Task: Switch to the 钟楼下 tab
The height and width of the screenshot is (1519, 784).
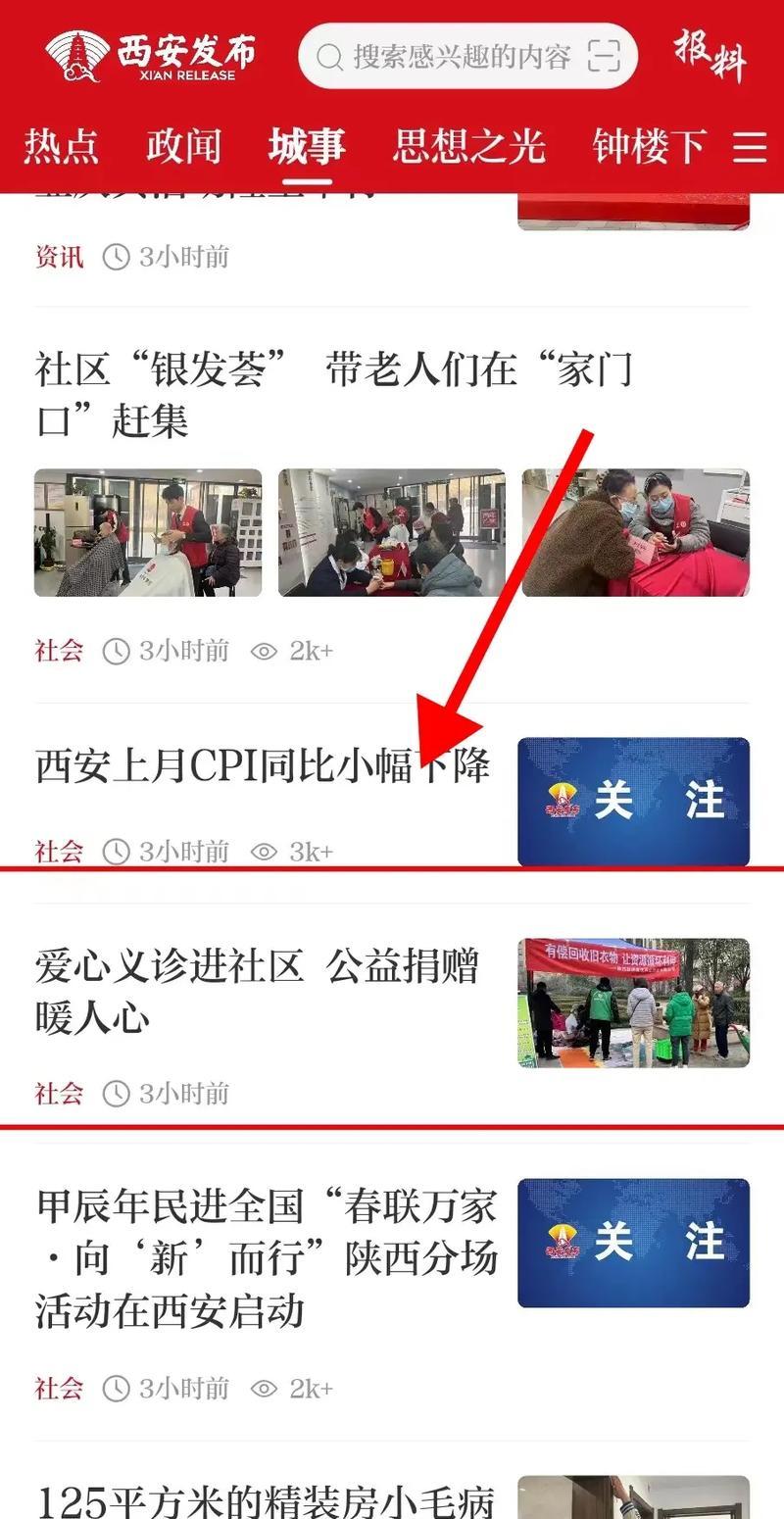Action: pyautogui.click(x=649, y=147)
